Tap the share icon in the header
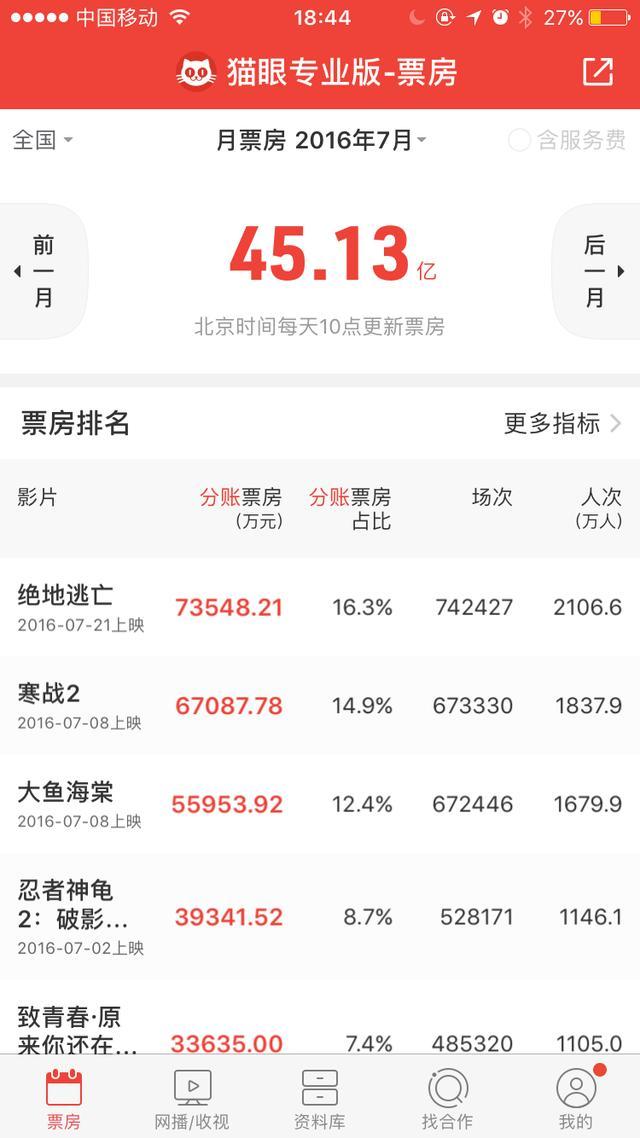The width and height of the screenshot is (640, 1138). coord(597,71)
